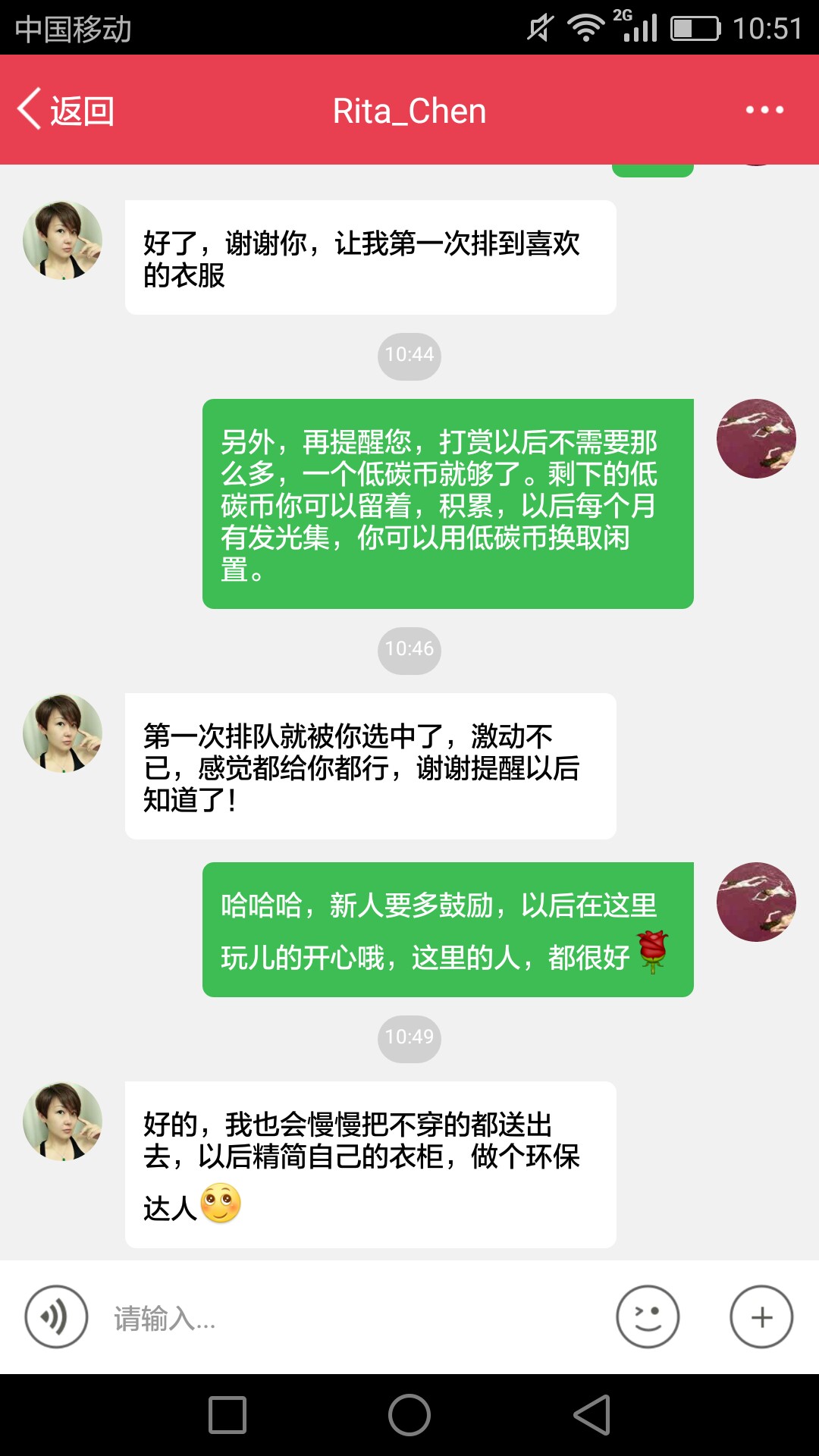Switch to voice message input
Viewport: 819px width, 1456px height.
[56, 1317]
